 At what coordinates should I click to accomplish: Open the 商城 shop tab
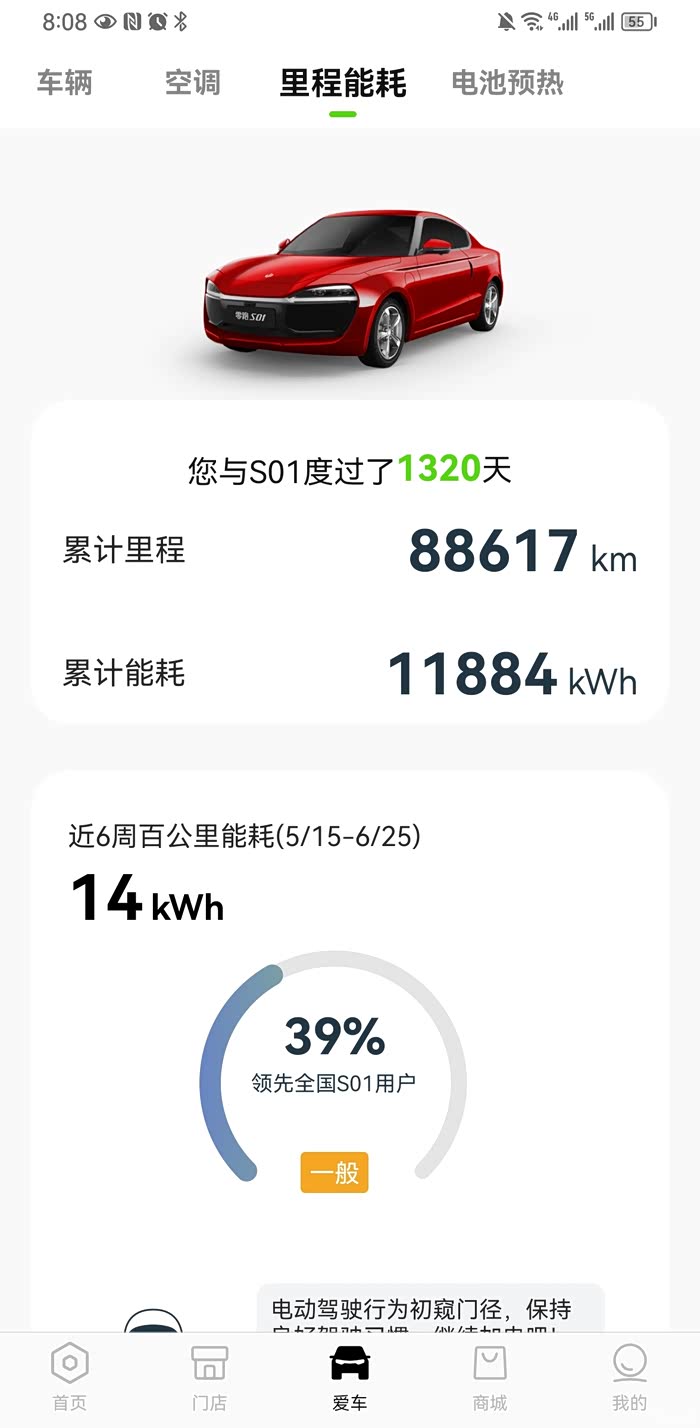tap(490, 1377)
